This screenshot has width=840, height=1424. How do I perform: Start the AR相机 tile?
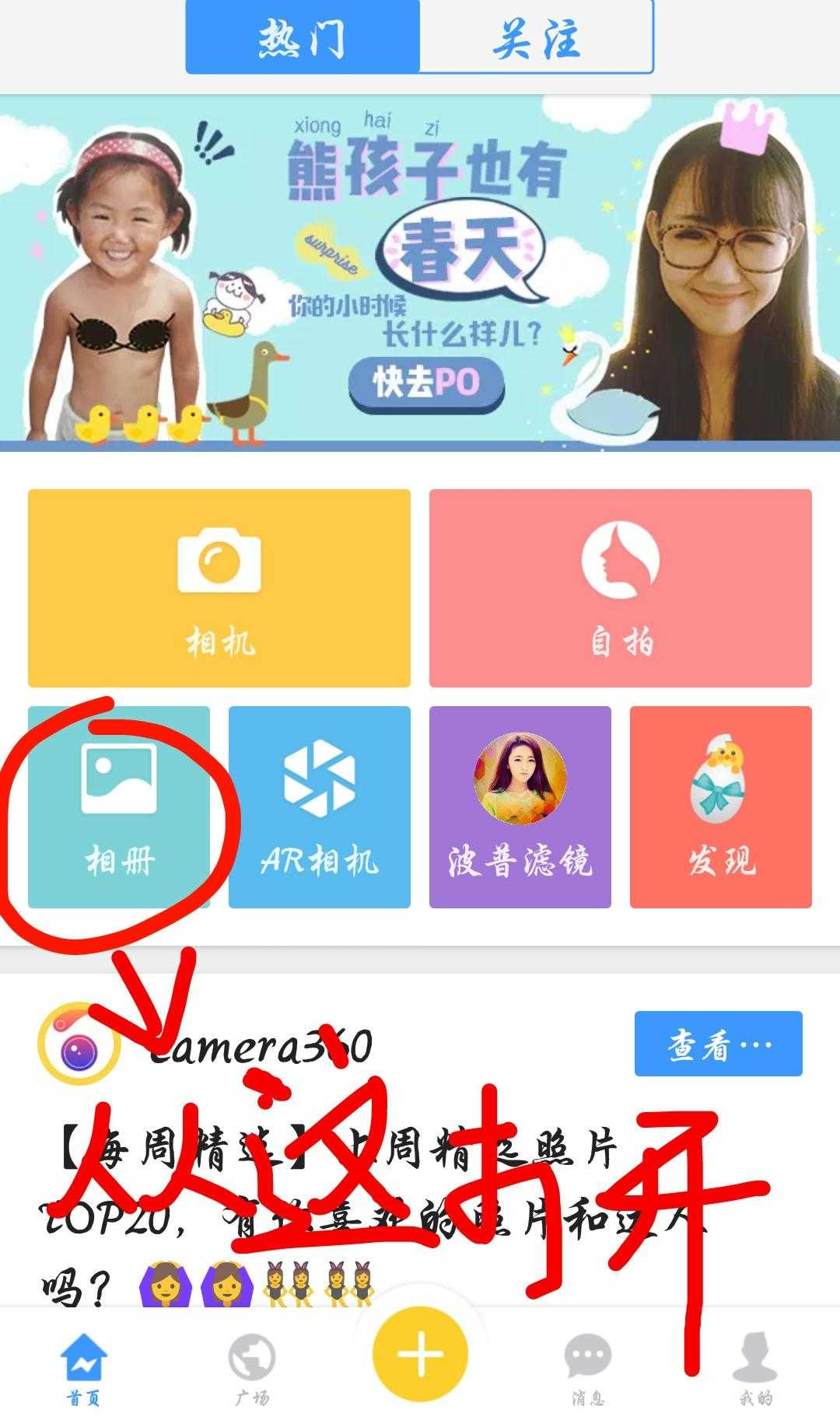tap(319, 806)
